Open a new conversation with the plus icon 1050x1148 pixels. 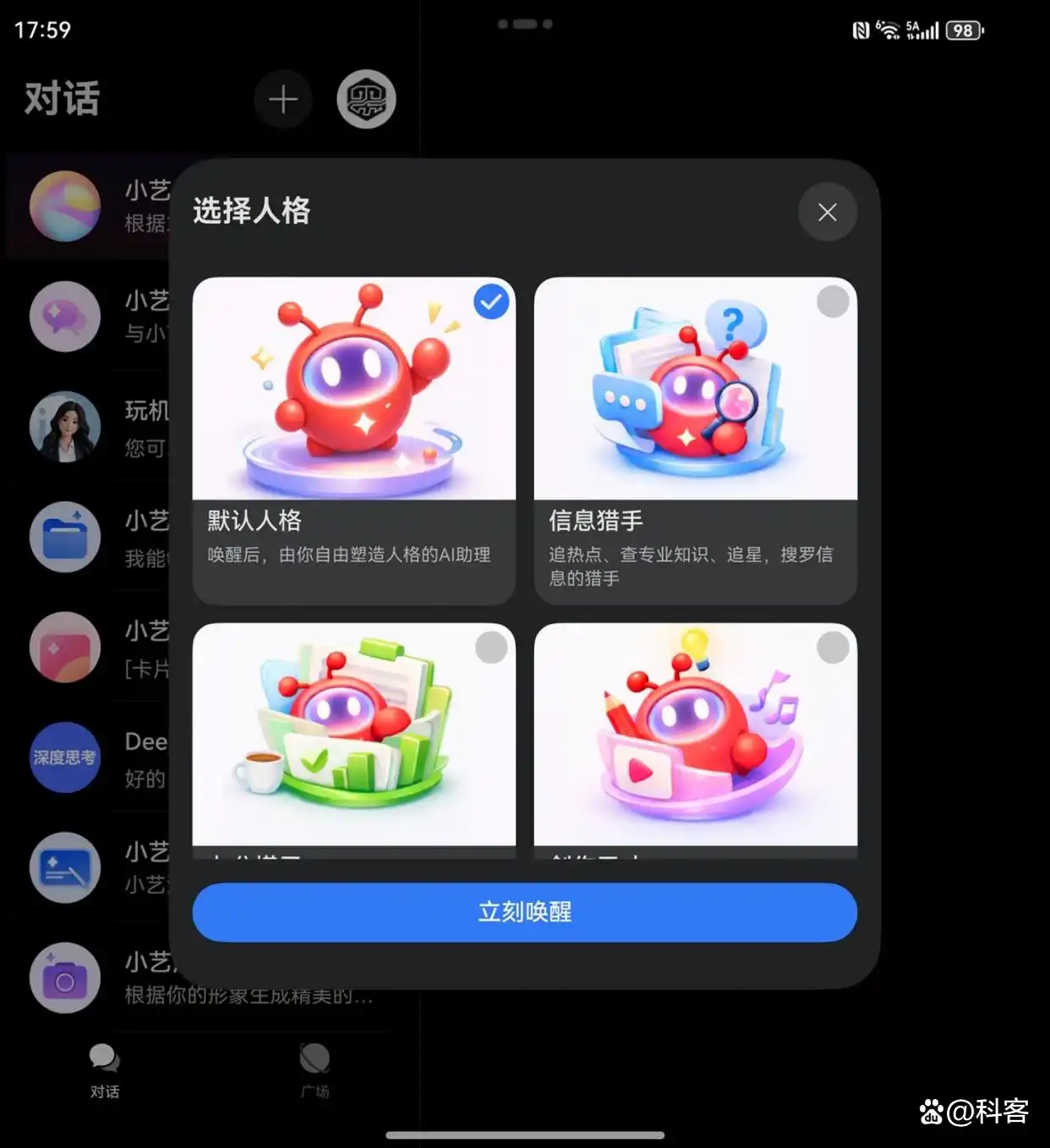point(282,99)
